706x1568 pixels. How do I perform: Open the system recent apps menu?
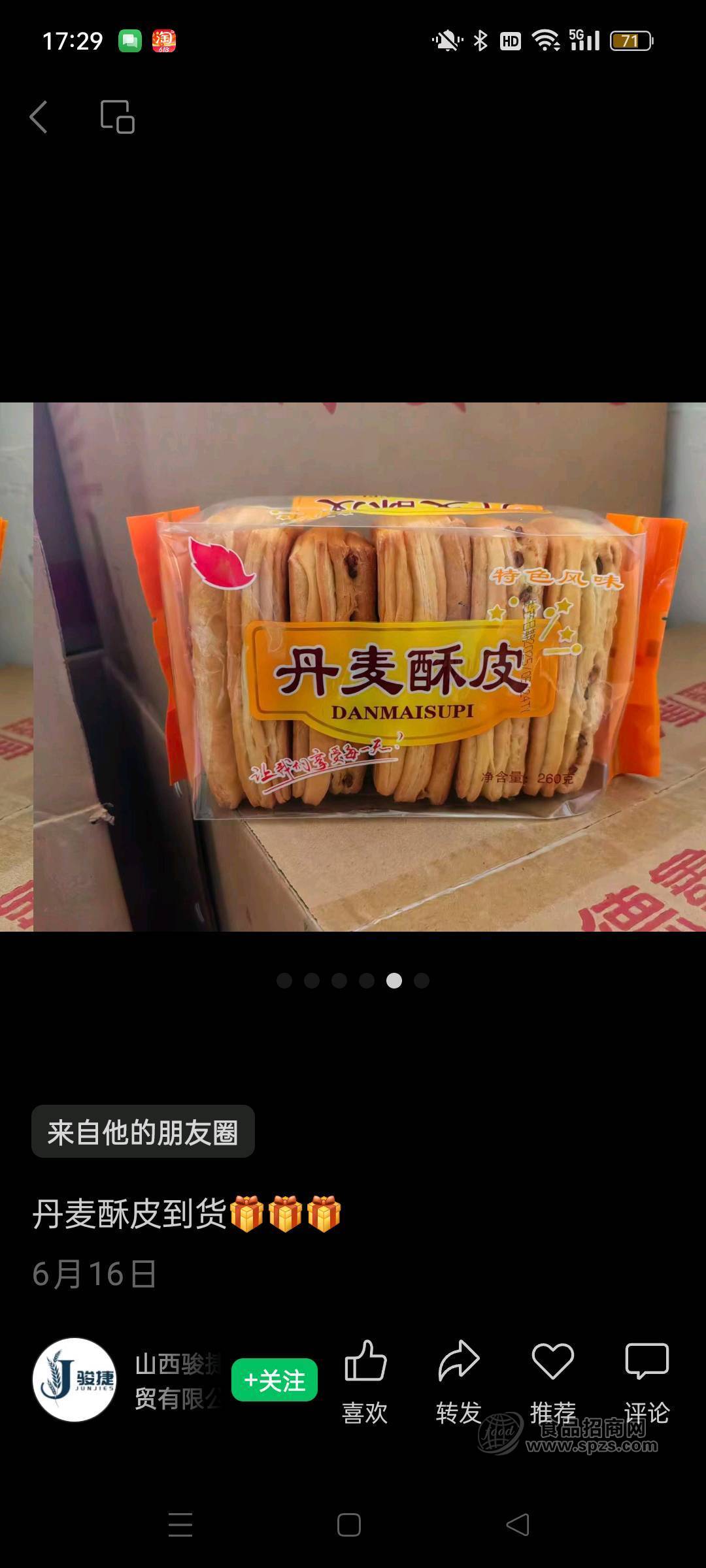click(180, 1525)
